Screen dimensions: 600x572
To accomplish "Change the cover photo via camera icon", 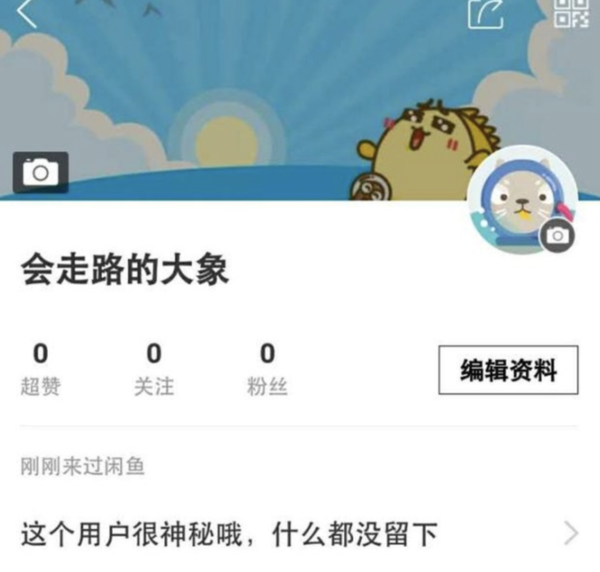I will pos(40,172).
